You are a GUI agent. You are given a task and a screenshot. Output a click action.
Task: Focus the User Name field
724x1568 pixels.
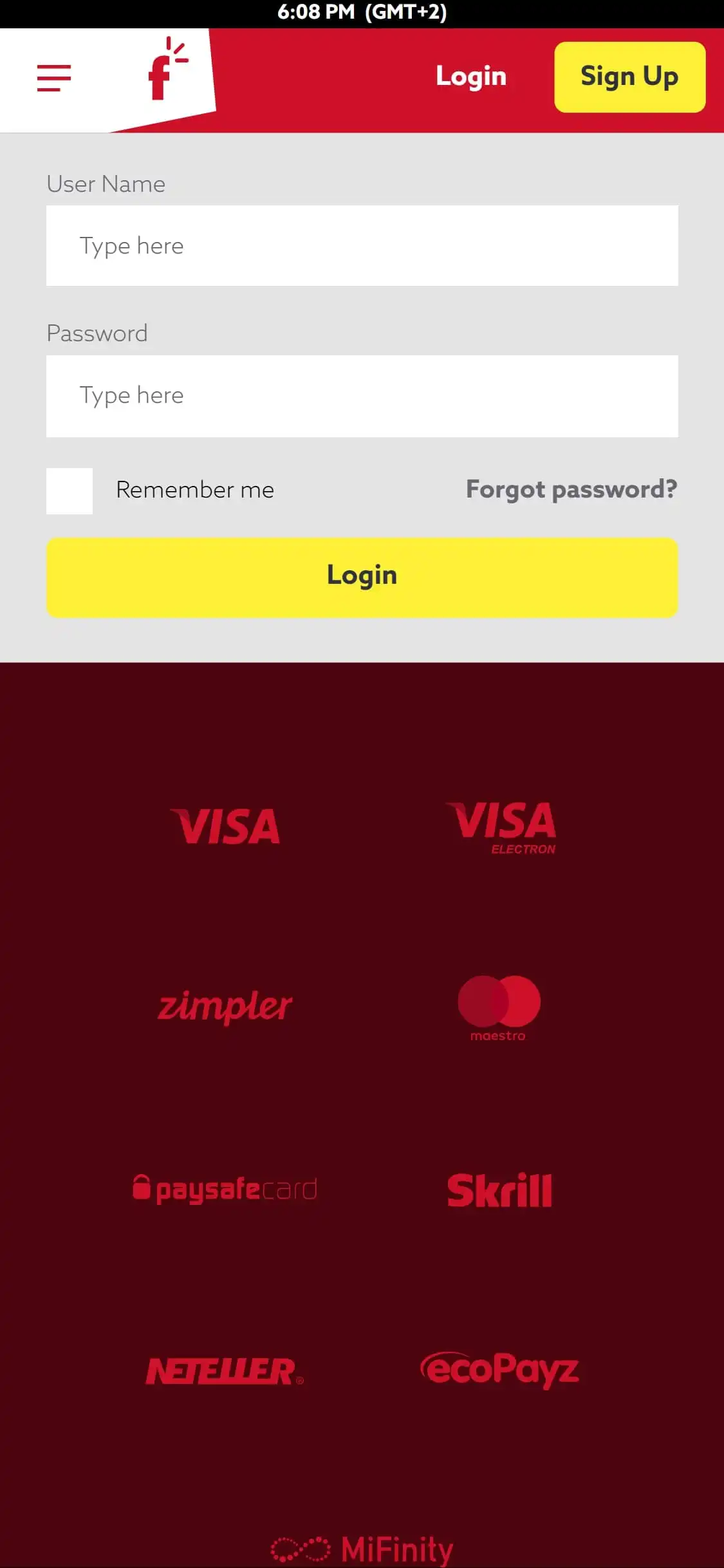[x=362, y=246]
